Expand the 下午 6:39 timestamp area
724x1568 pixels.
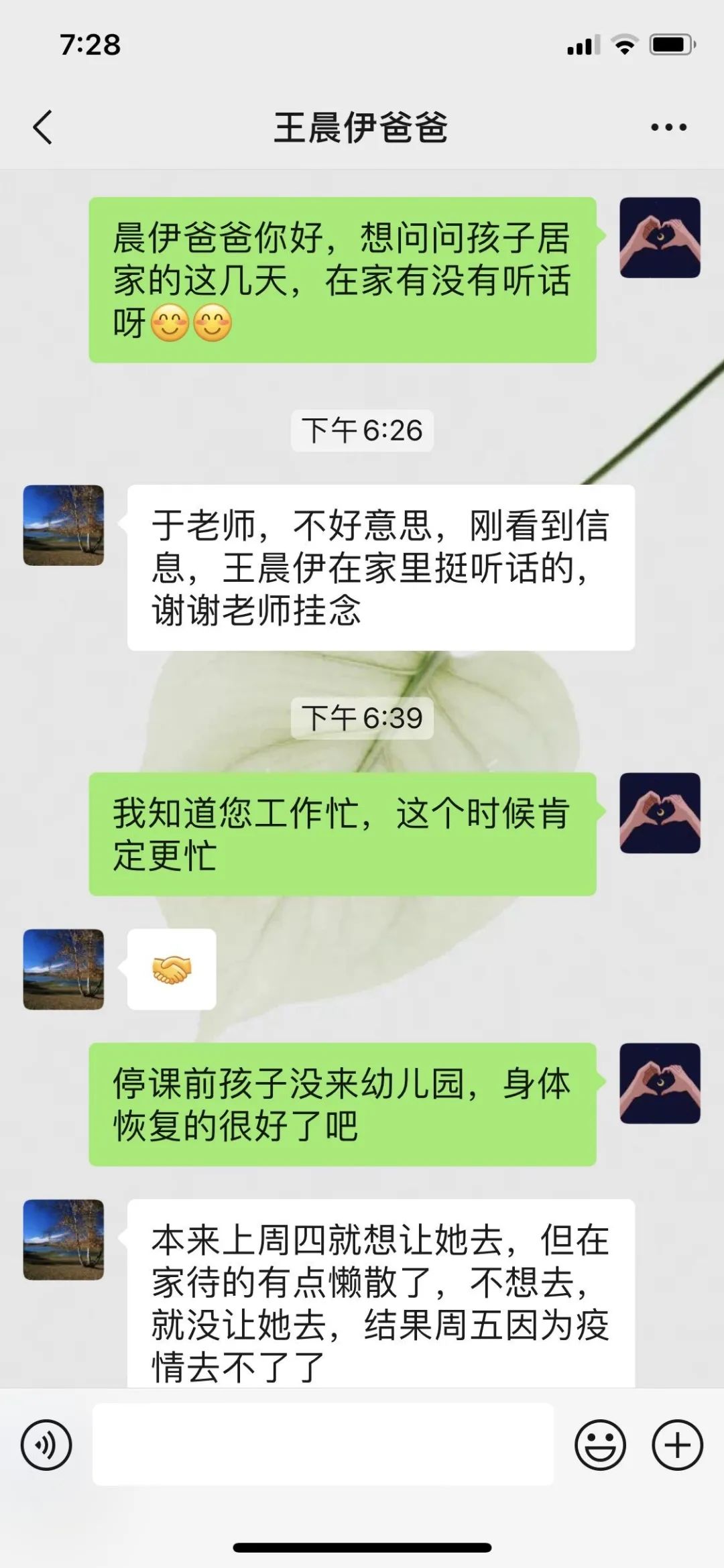pos(362,721)
